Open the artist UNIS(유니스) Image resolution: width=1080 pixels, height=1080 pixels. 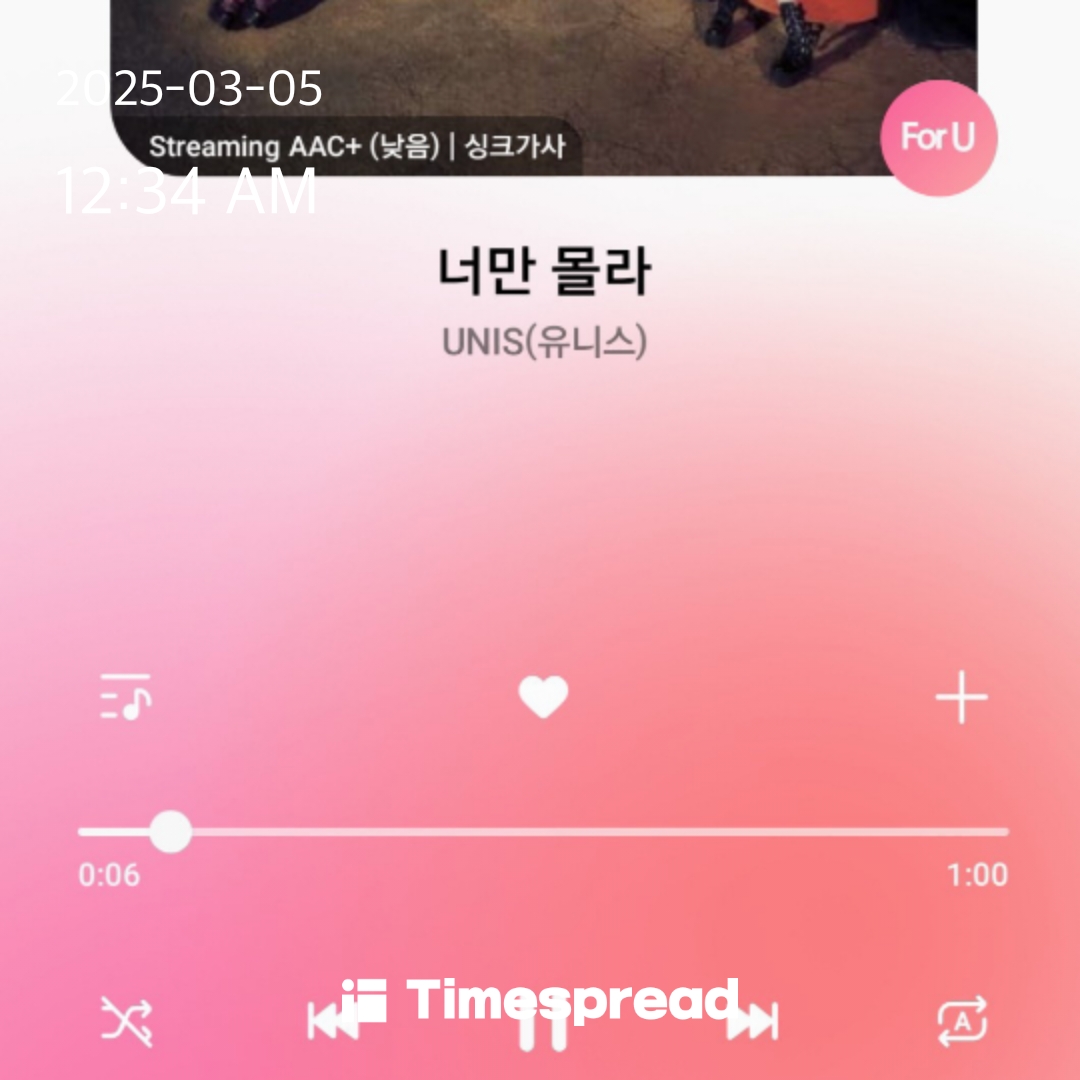(544, 341)
